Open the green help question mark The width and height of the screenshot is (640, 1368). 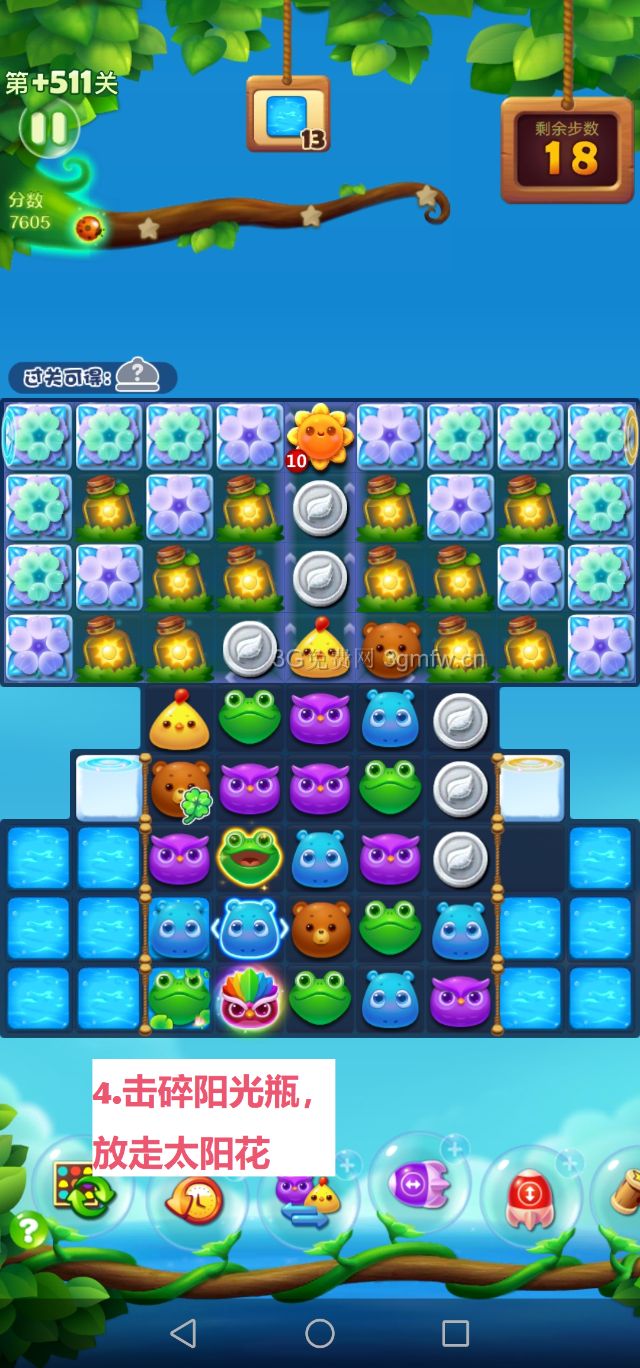[27, 1229]
